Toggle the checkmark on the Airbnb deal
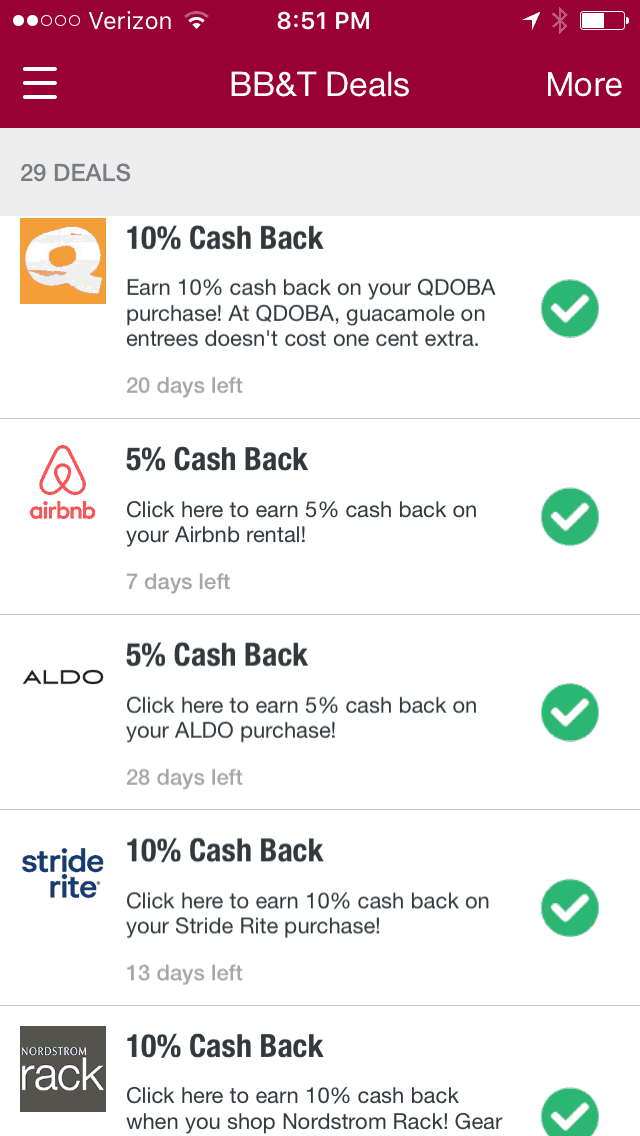 click(570, 517)
